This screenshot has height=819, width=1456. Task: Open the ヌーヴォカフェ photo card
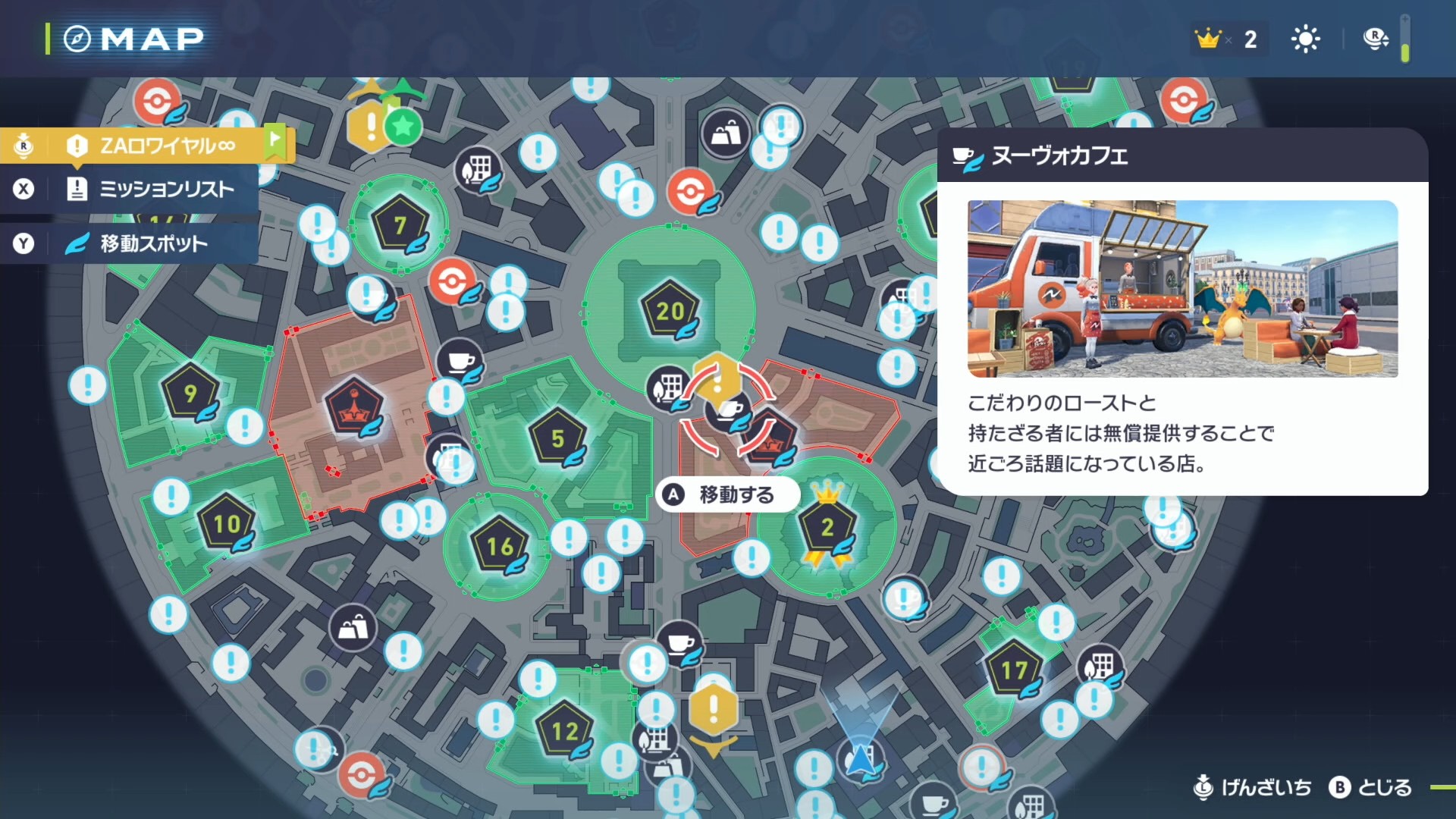[x=1182, y=289]
